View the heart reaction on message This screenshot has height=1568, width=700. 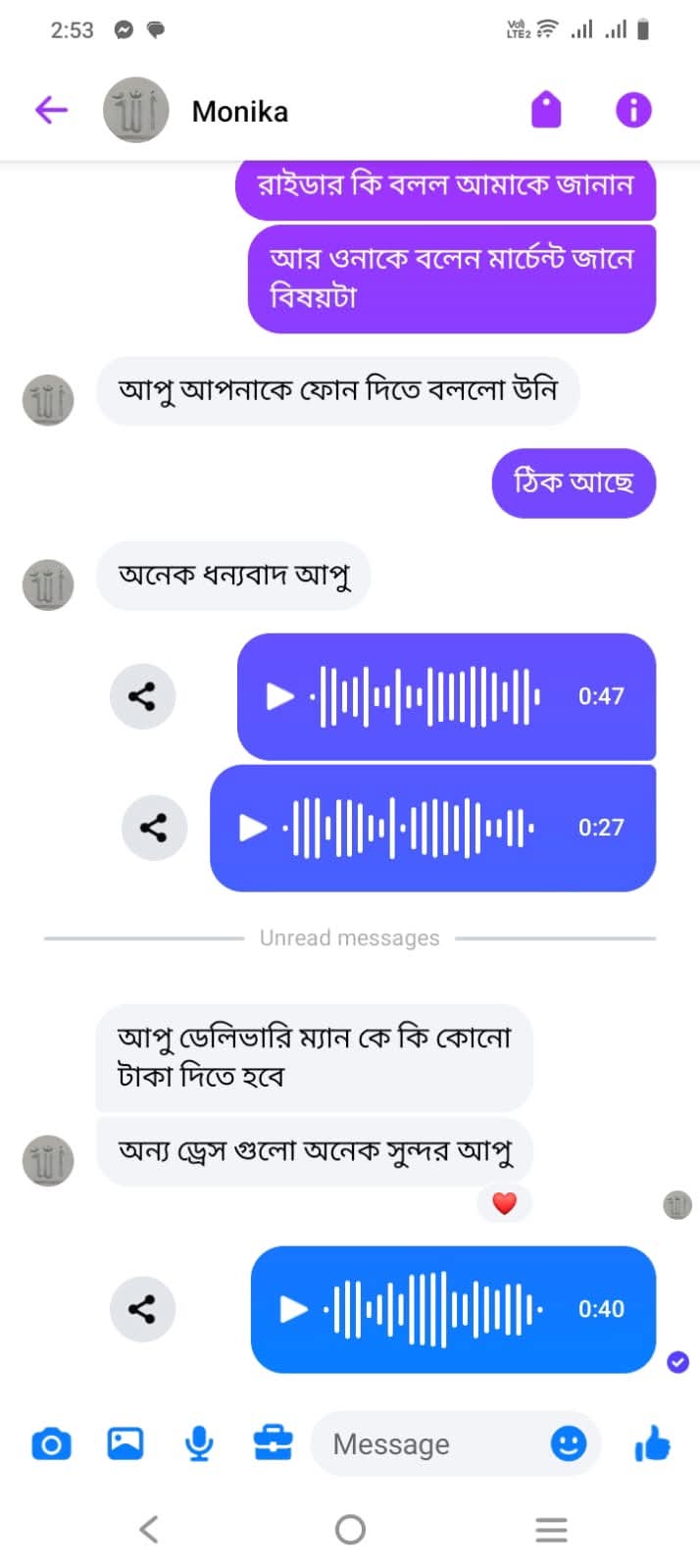click(504, 1203)
